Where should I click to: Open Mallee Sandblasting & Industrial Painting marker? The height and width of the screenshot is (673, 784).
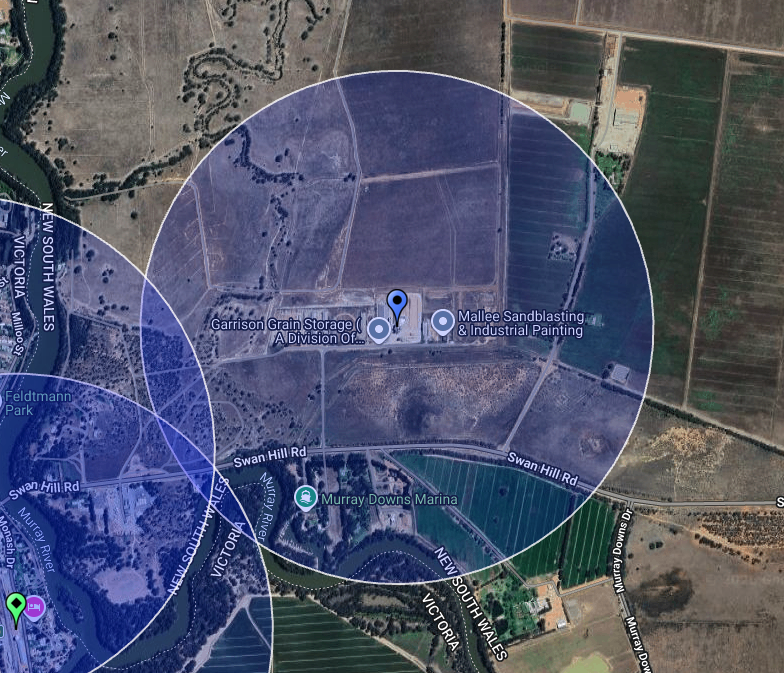pyautogui.click(x=442, y=322)
